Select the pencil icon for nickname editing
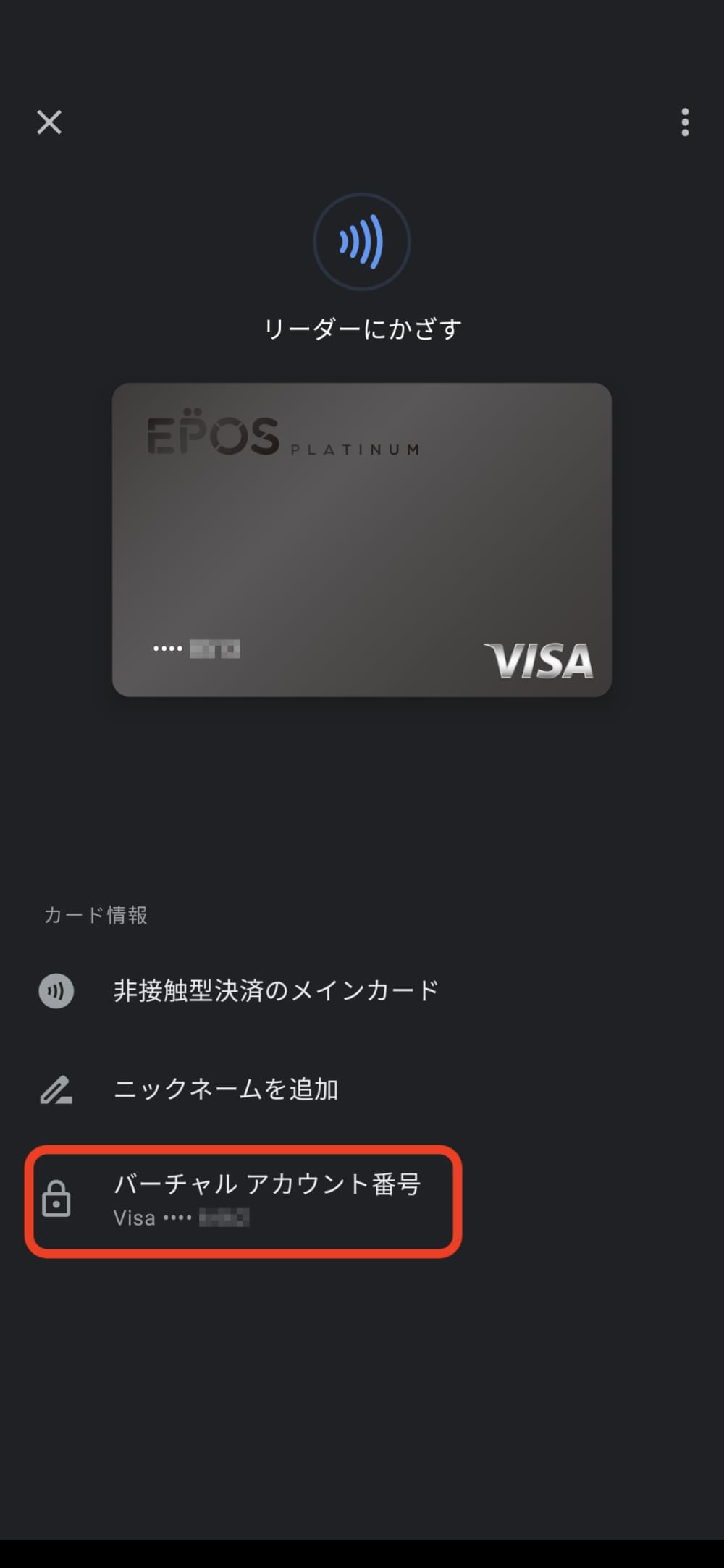 pos(55,1089)
